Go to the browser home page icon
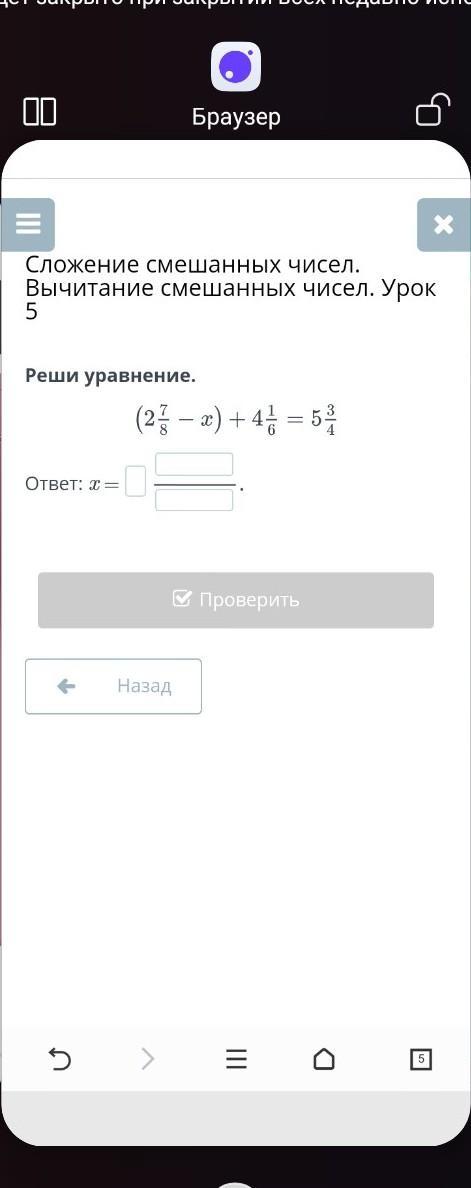Image resolution: width=471 pixels, height=1188 pixels. tap(324, 1058)
